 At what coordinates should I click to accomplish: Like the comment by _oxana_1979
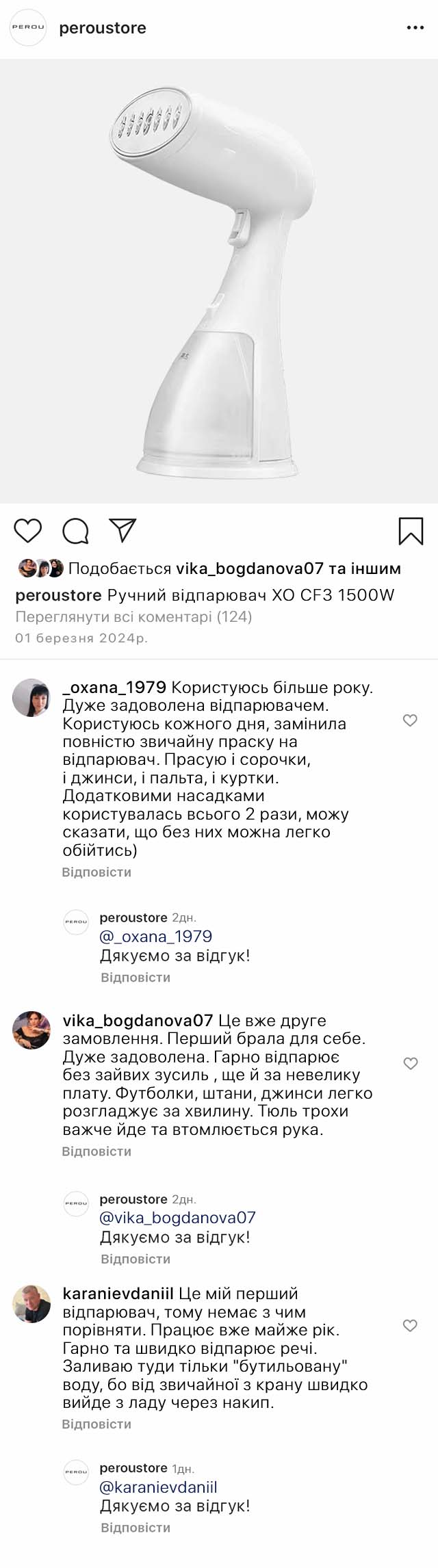(410, 720)
